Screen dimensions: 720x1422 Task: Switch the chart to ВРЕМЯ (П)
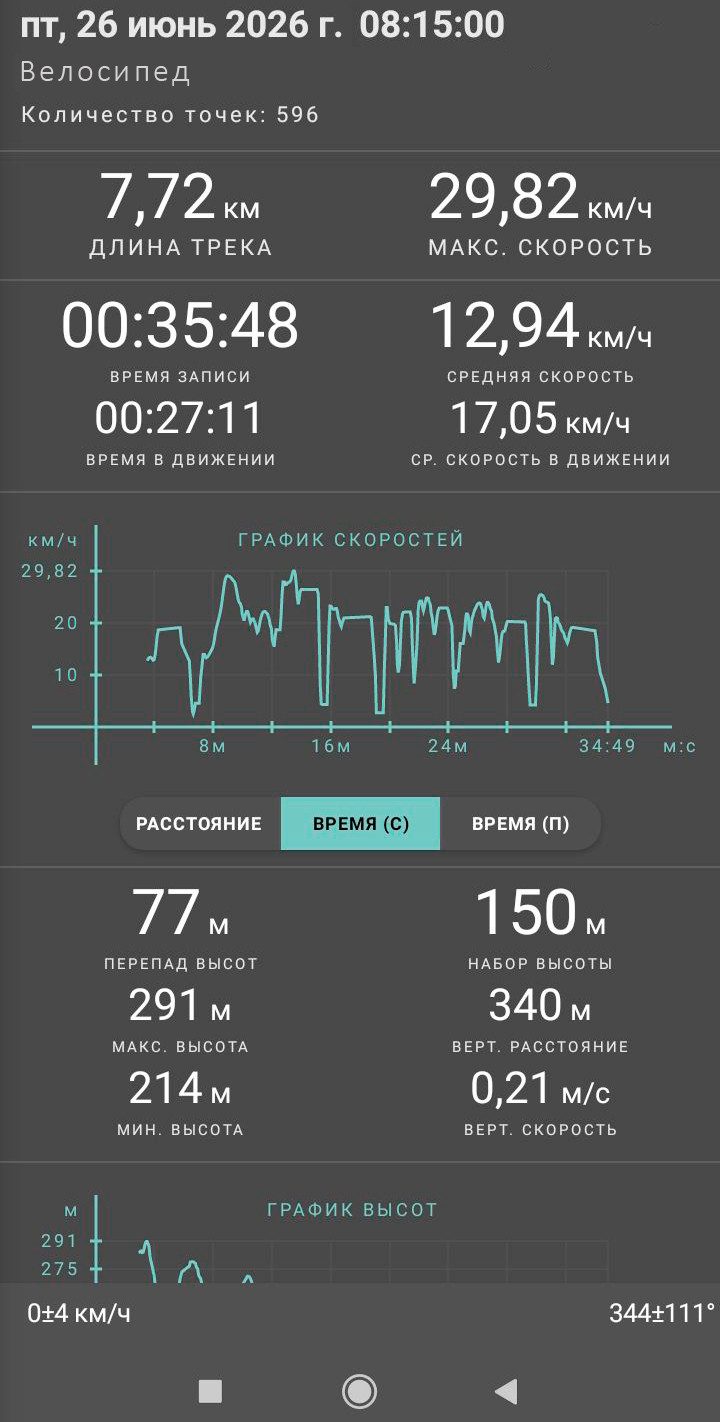click(x=520, y=824)
